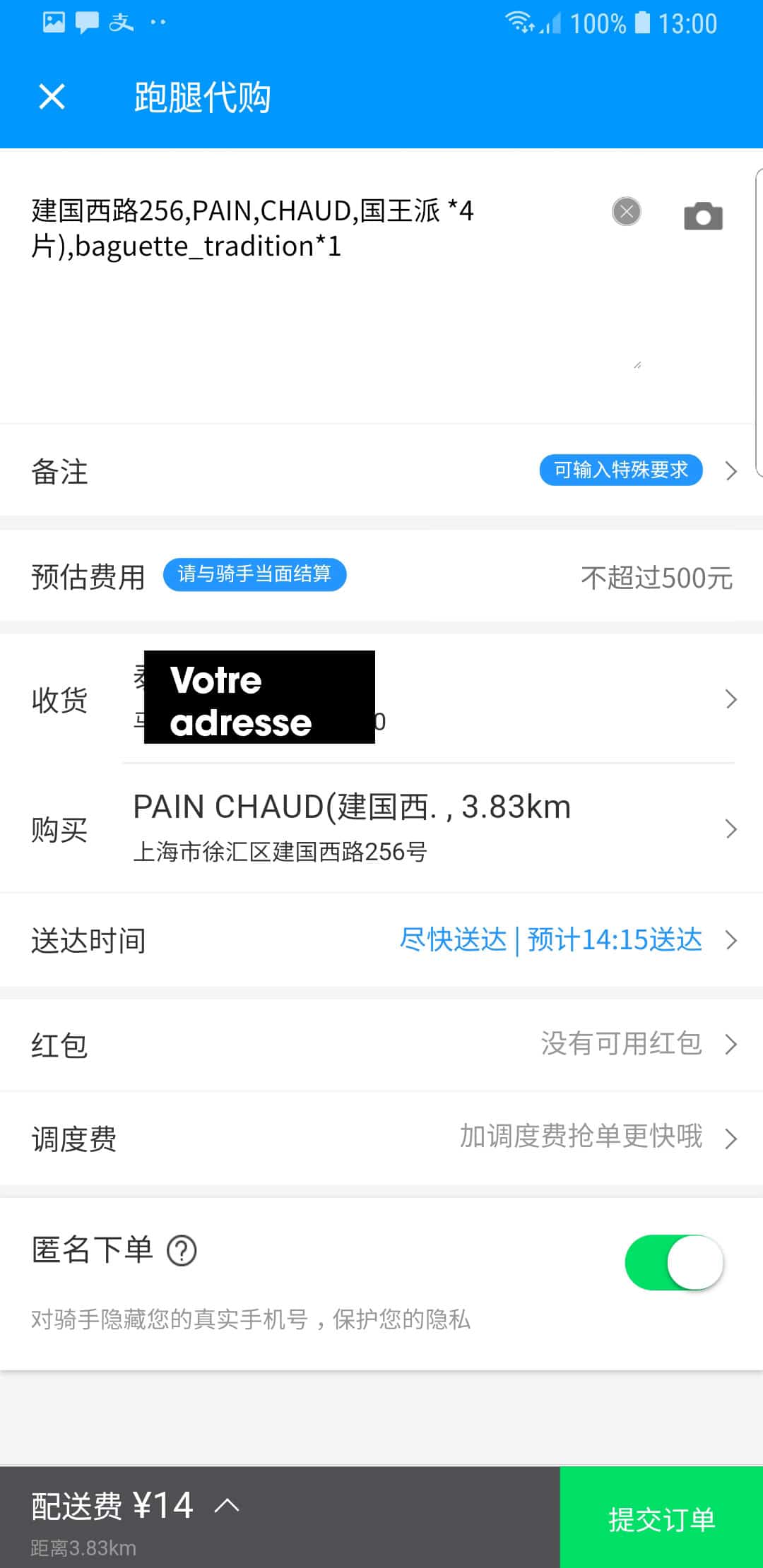This screenshot has width=763, height=1568.
Task: Expand the 配送费 ¥14 fee details
Action: pos(226,1505)
